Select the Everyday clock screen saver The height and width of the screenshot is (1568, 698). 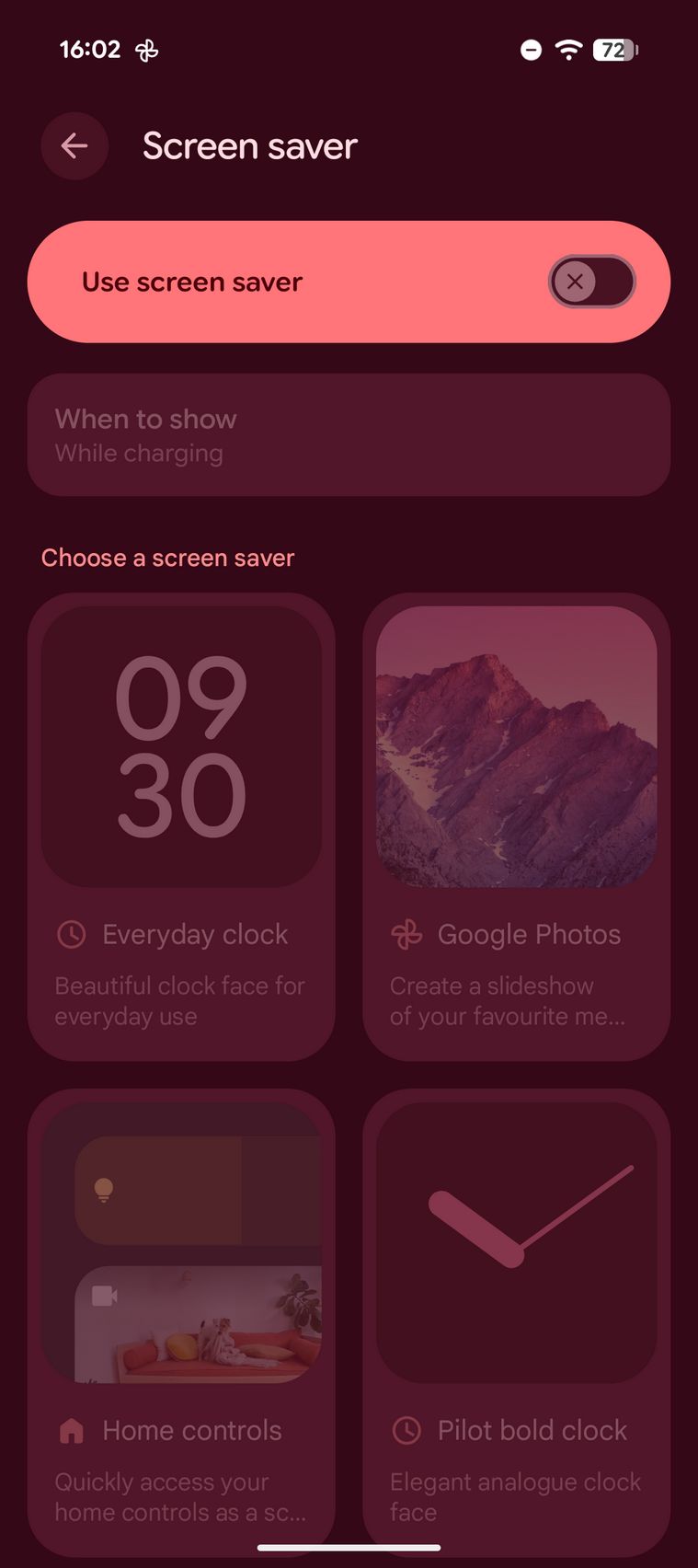(x=181, y=826)
